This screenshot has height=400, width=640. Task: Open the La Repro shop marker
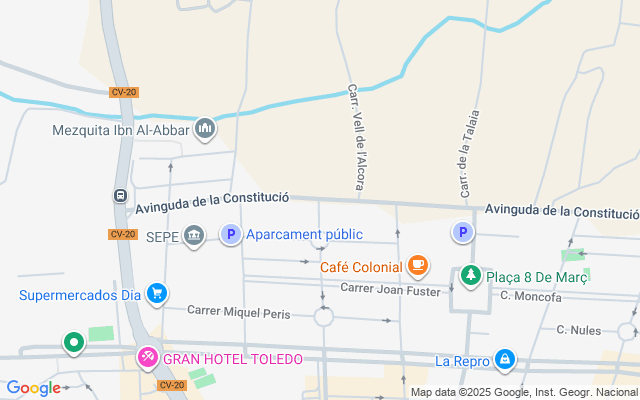[x=506, y=359]
